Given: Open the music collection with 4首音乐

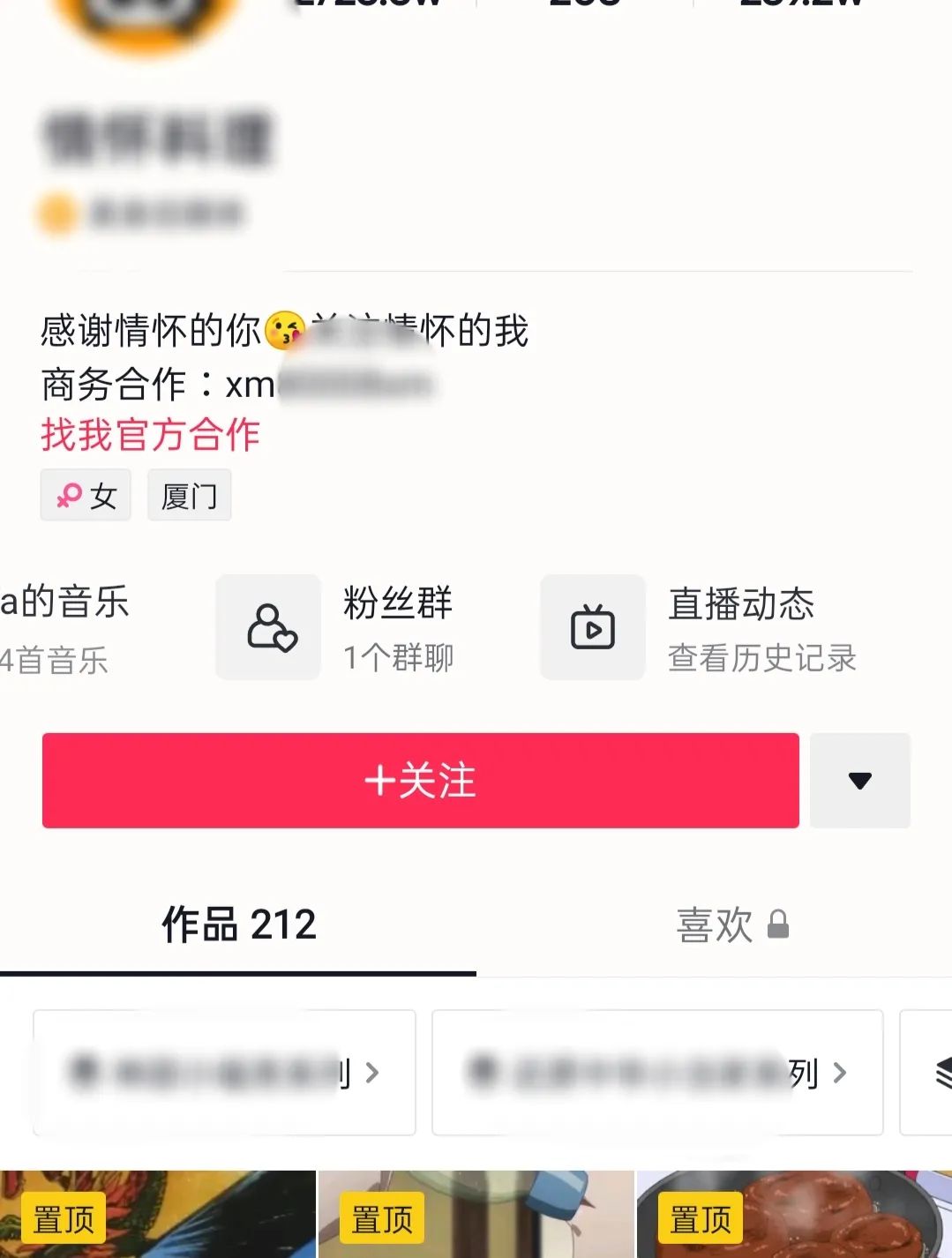Looking at the screenshot, I should click(64, 627).
